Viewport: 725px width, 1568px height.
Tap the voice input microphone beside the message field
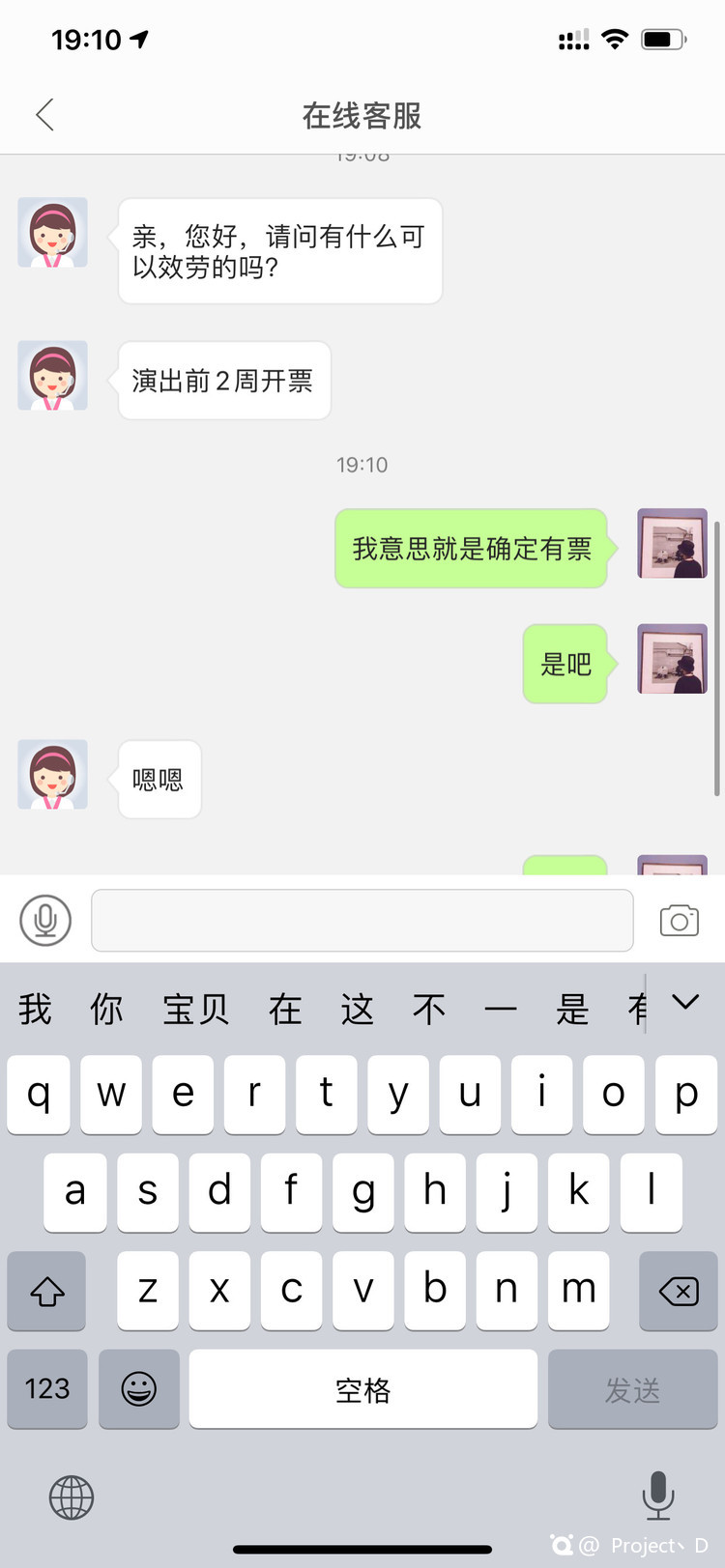tap(45, 920)
